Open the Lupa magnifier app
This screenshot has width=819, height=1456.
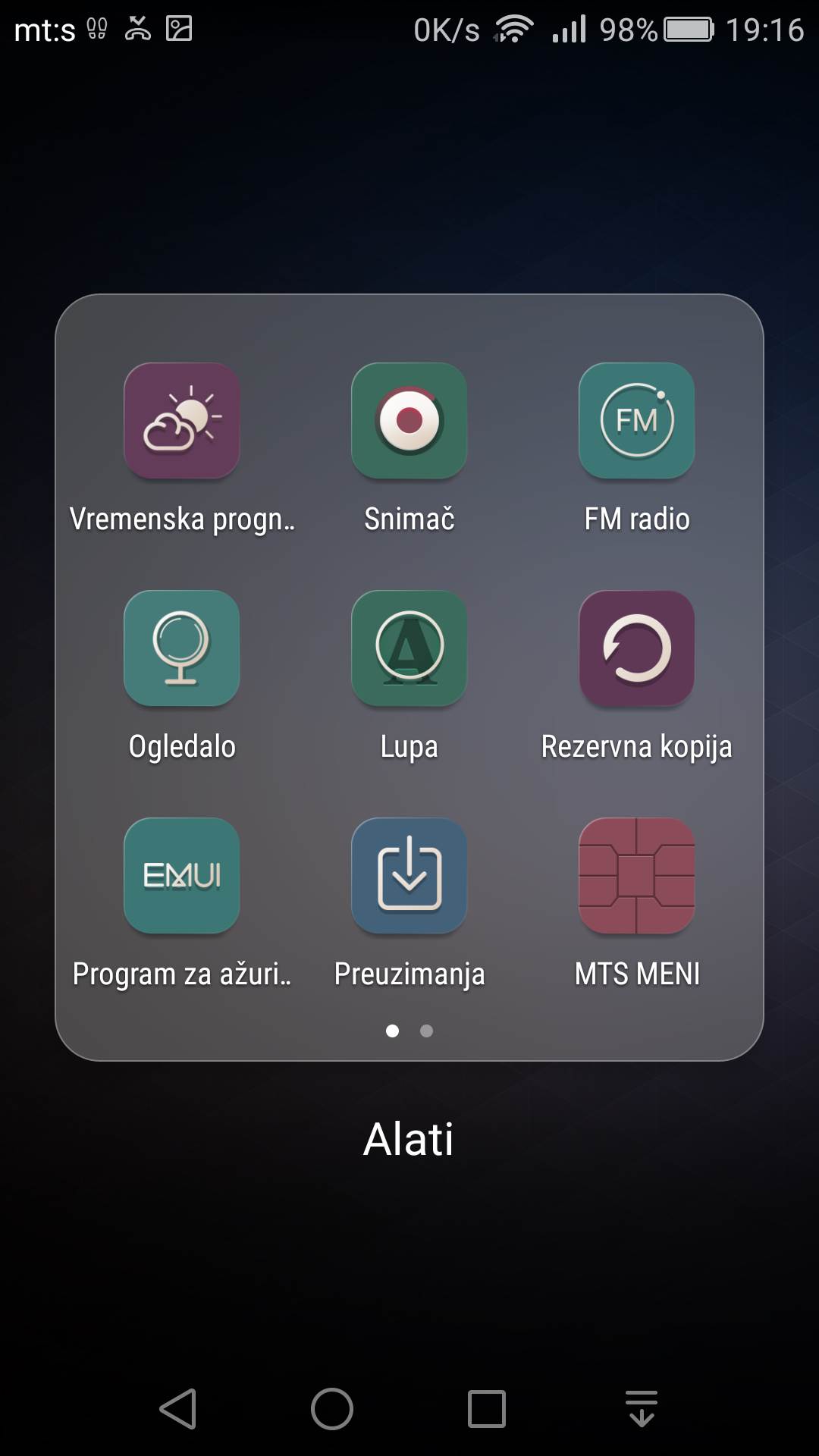(x=409, y=648)
